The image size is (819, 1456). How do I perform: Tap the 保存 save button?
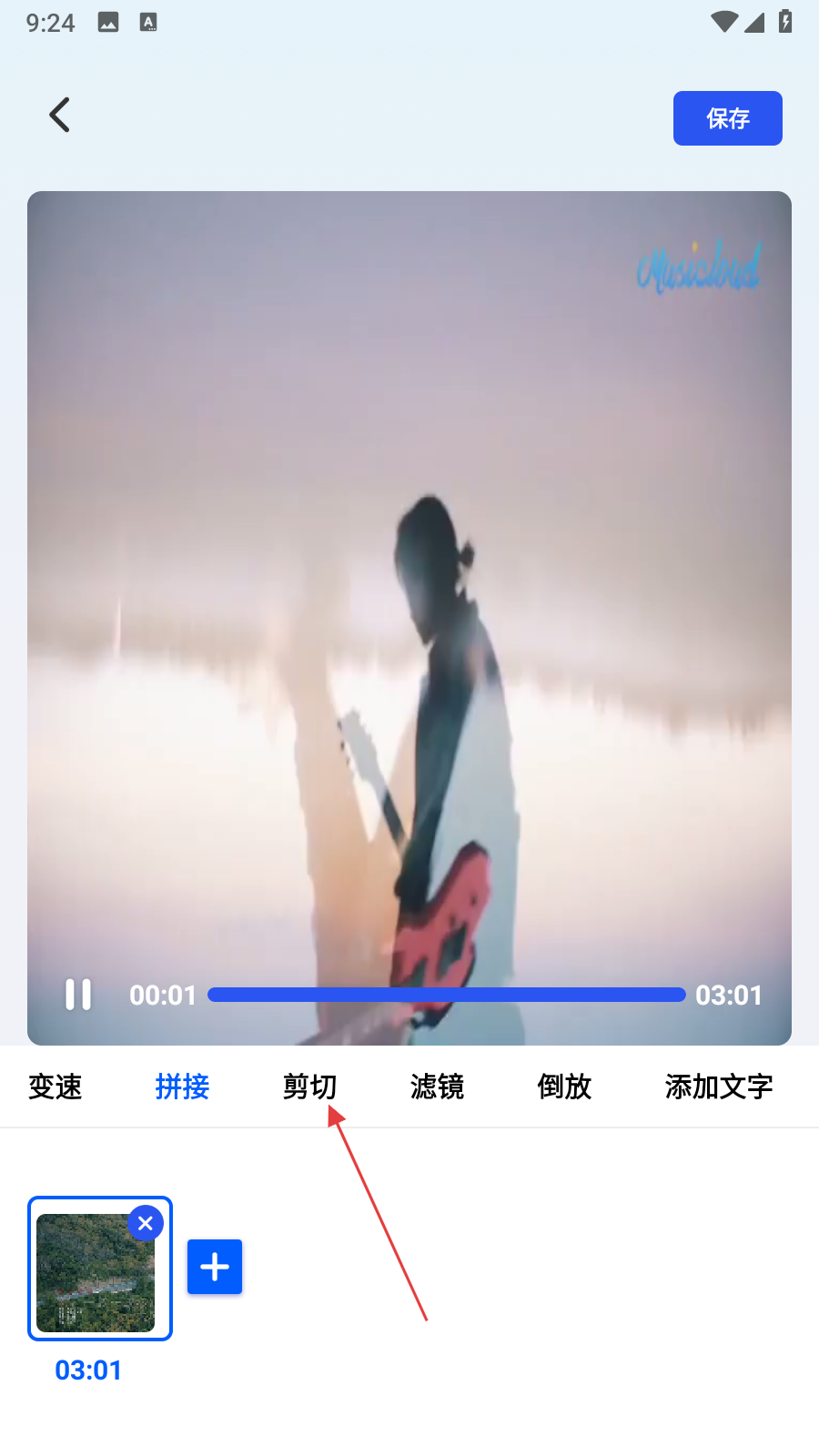(727, 118)
